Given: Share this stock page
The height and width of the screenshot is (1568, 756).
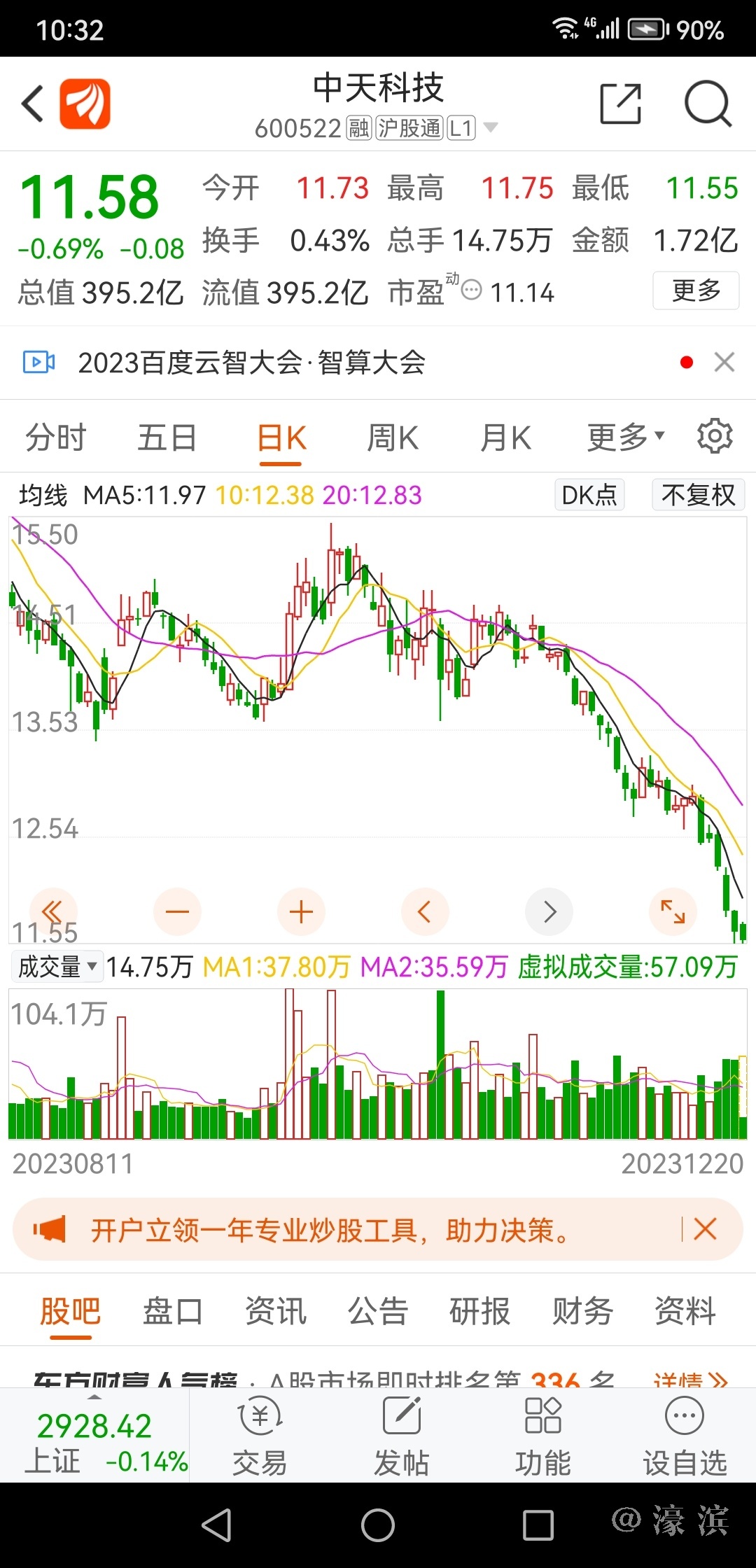Looking at the screenshot, I should (620, 104).
